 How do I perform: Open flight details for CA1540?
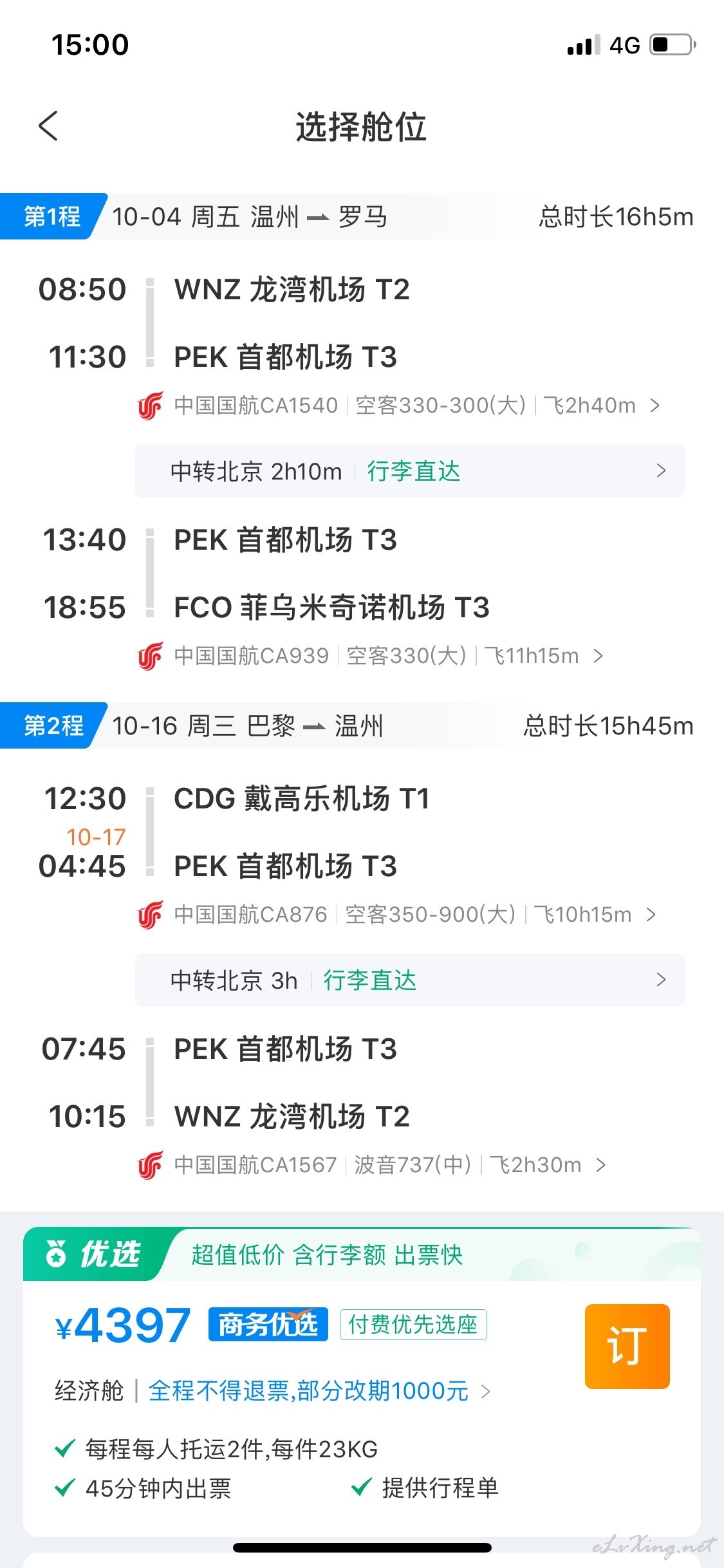click(x=399, y=406)
